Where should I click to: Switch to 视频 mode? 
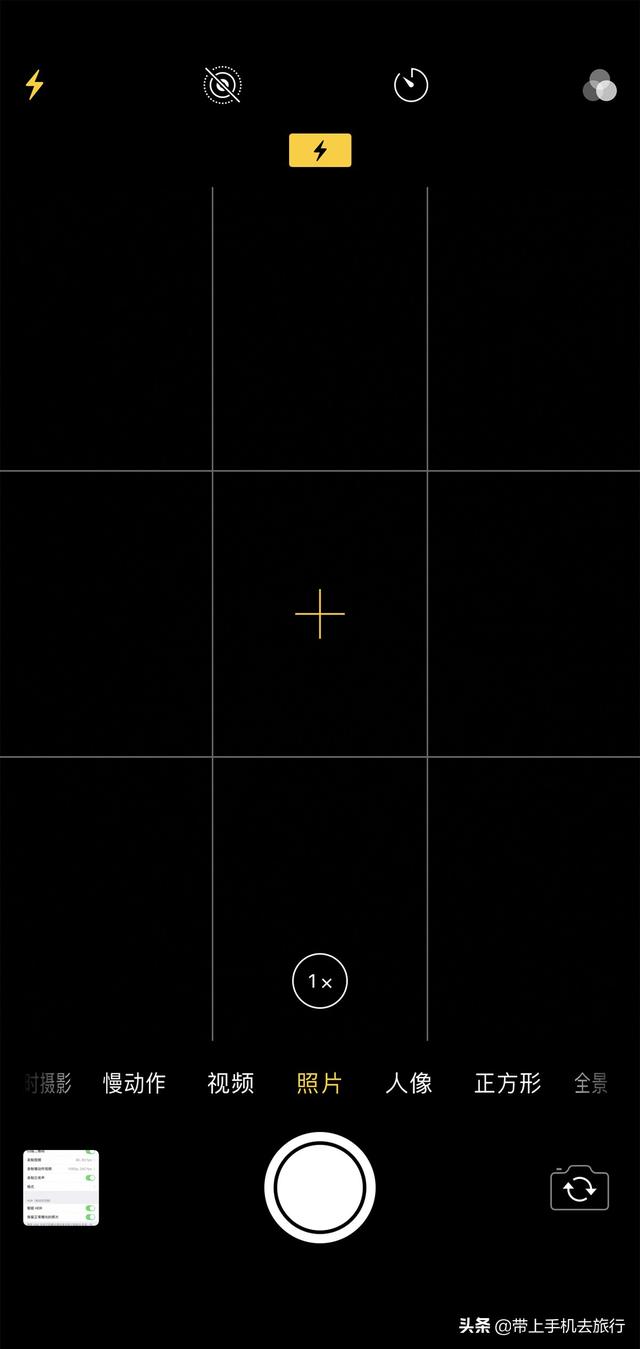point(230,1083)
